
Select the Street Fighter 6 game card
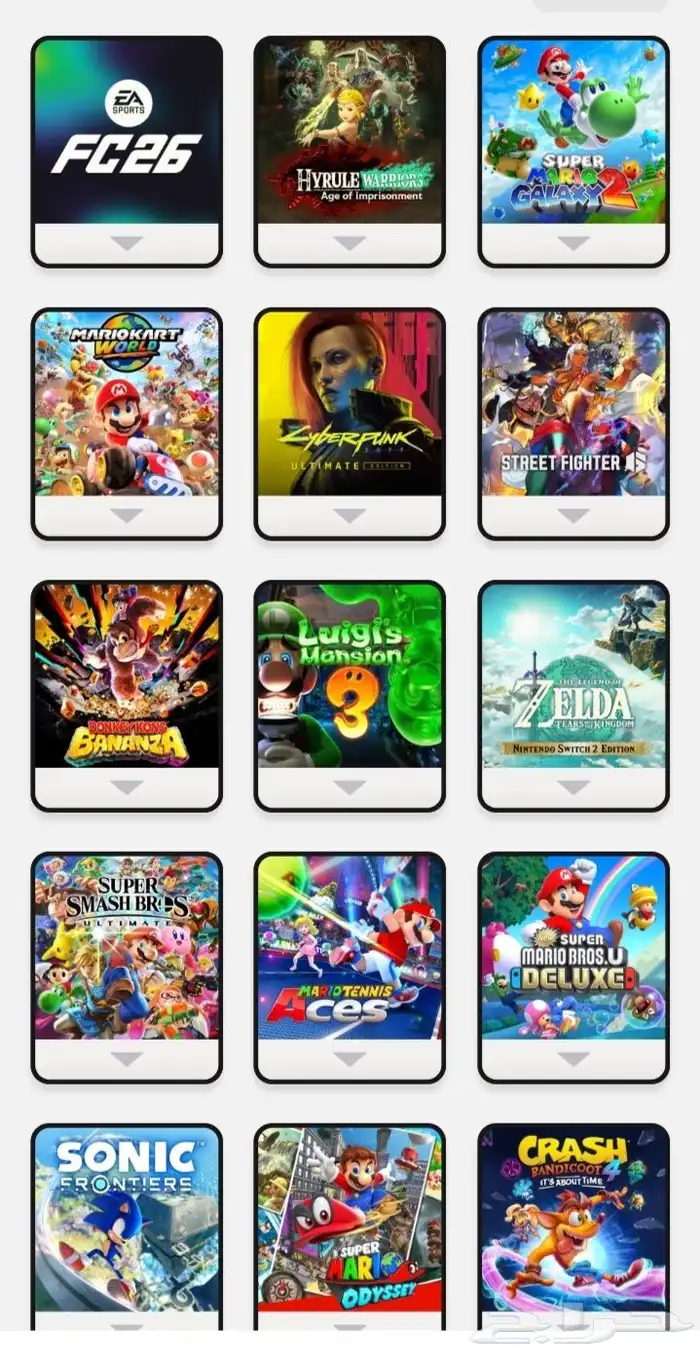coord(573,405)
